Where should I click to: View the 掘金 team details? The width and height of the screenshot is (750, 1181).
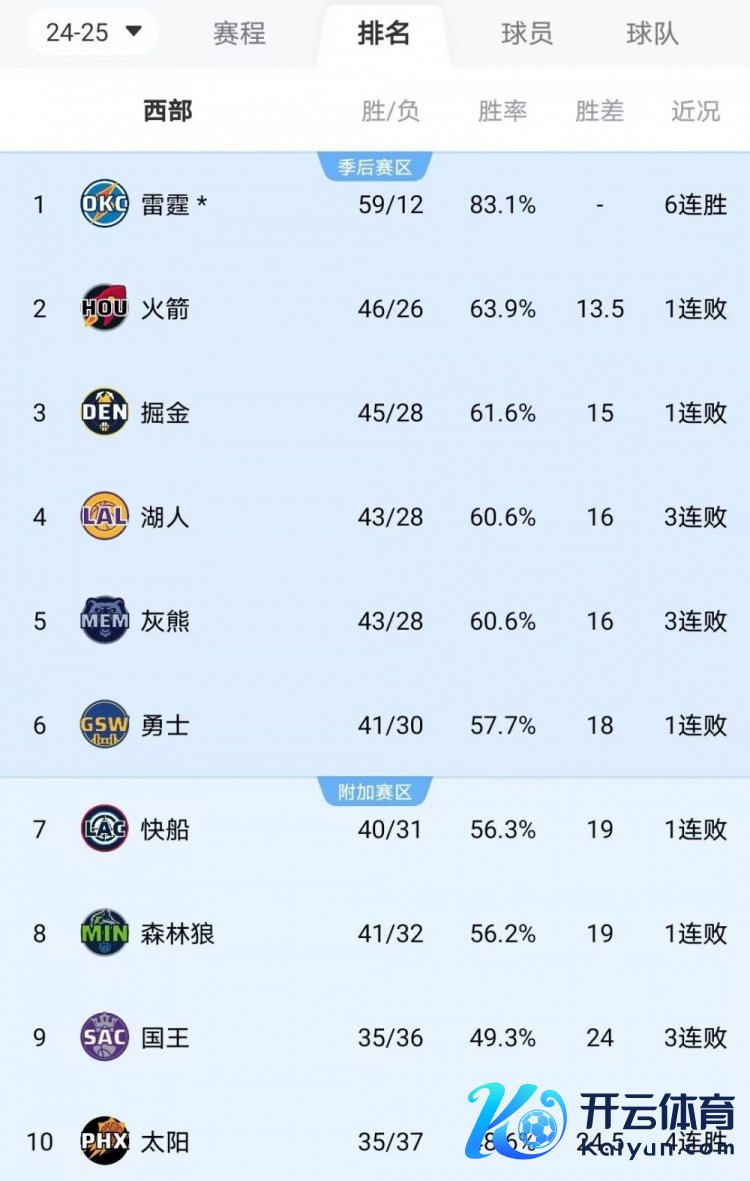tap(165, 413)
